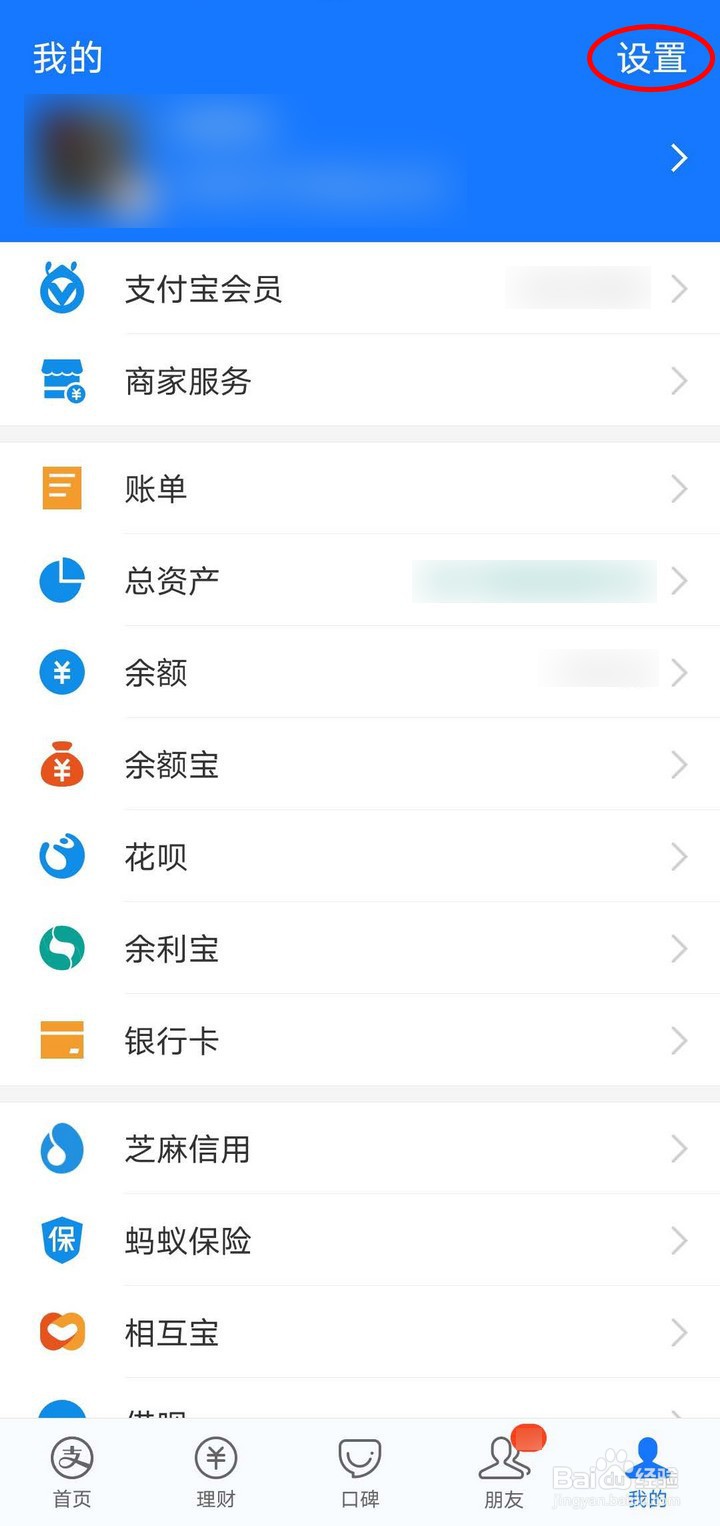Click the 余利宝 green icon

click(62, 948)
